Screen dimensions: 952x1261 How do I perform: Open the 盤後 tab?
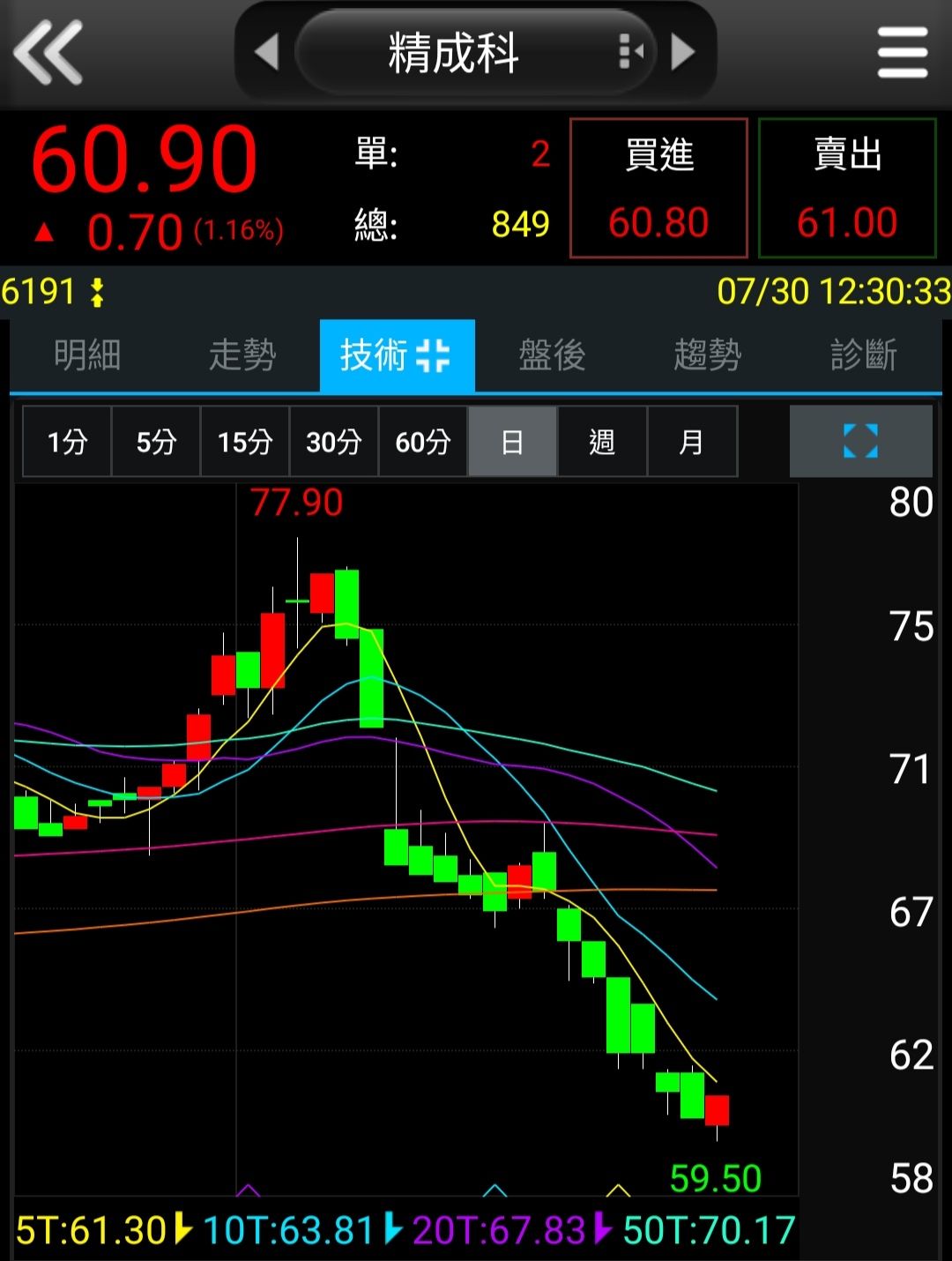point(553,355)
